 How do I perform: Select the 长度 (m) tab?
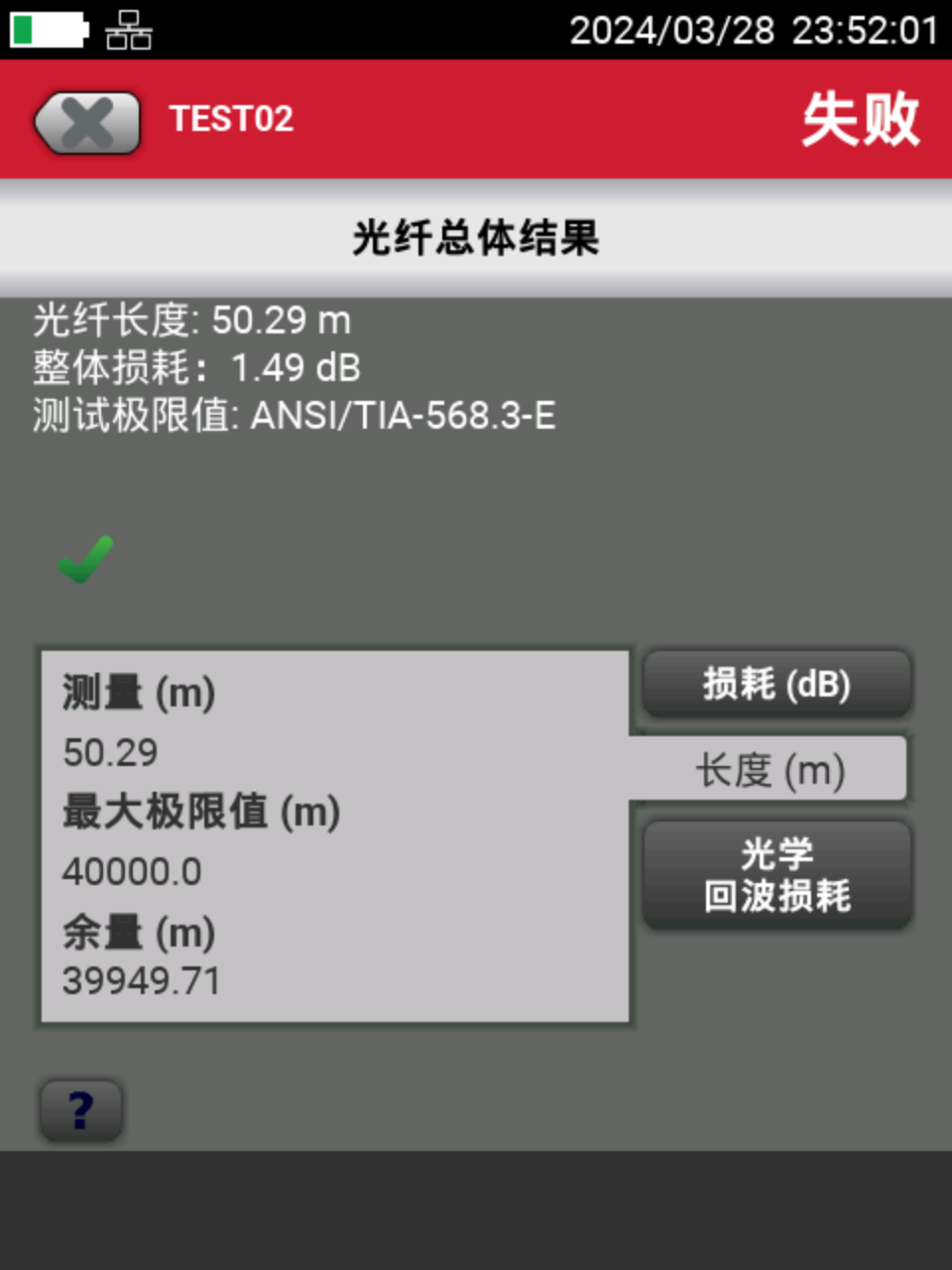click(x=771, y=770)
